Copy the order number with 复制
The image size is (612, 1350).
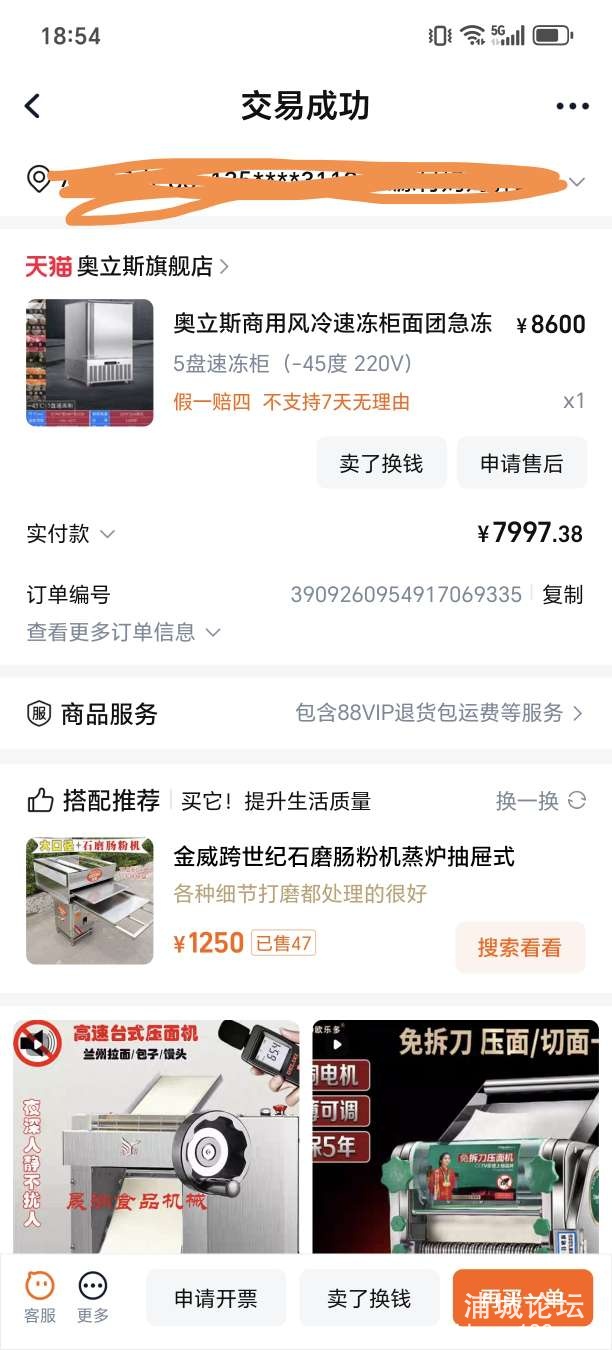pos(562,595)
